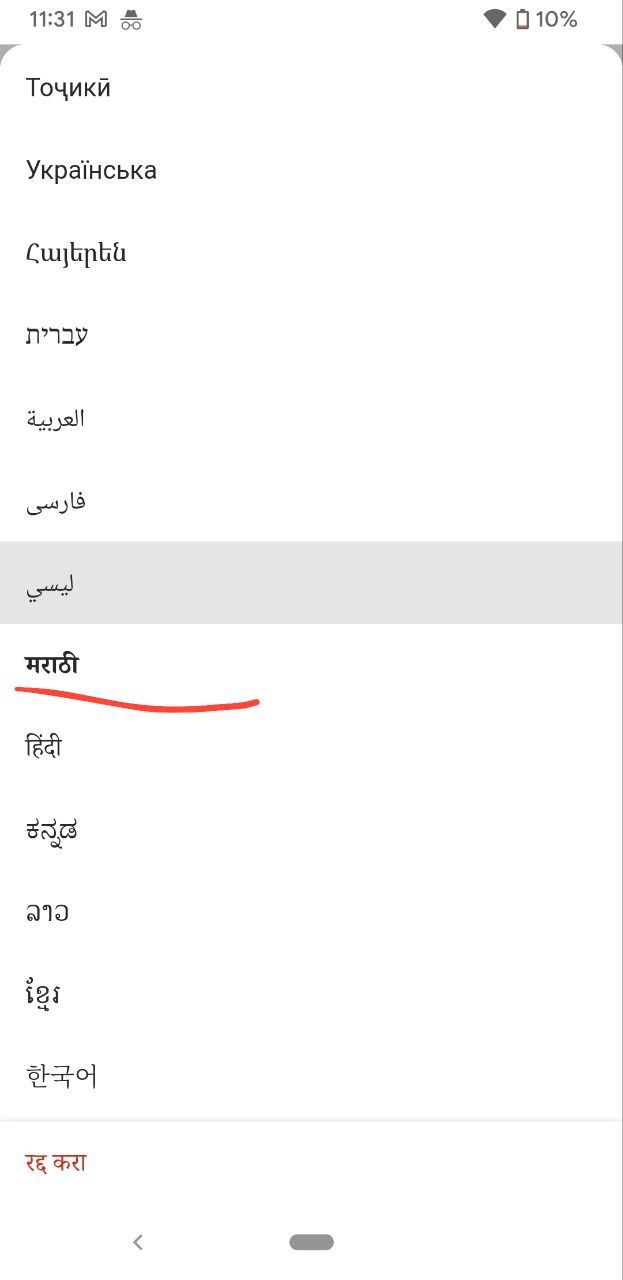623x1280 pixels.
Task: Choose ಕನ್ನಡ language option
Action: [x=311, y=830]
